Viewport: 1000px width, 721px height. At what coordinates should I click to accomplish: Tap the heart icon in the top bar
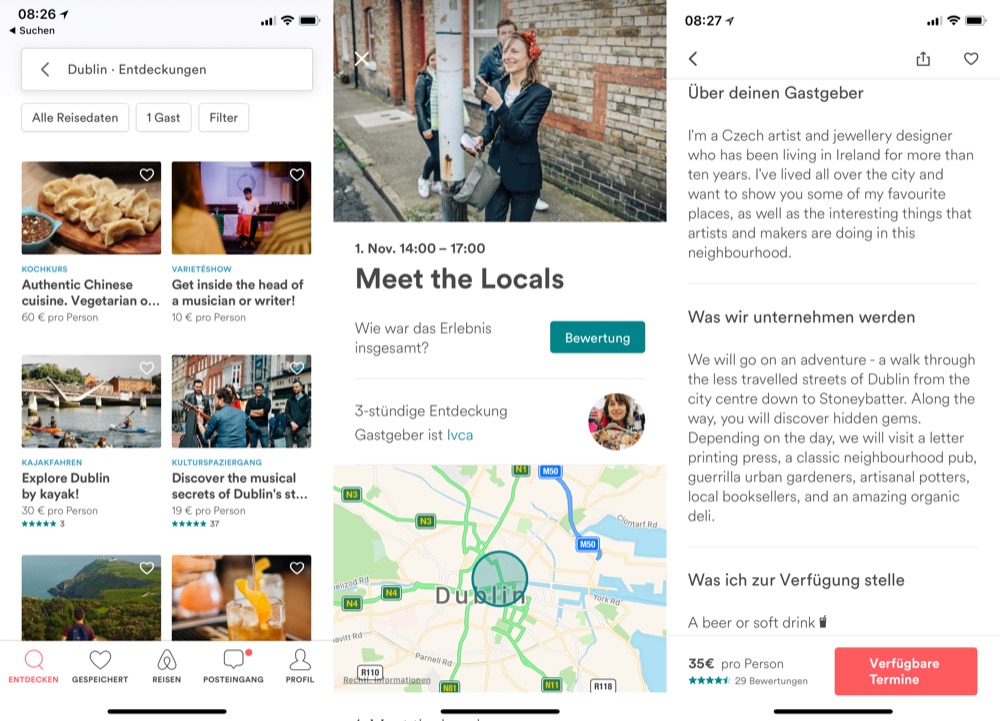[x=971, y=59]
